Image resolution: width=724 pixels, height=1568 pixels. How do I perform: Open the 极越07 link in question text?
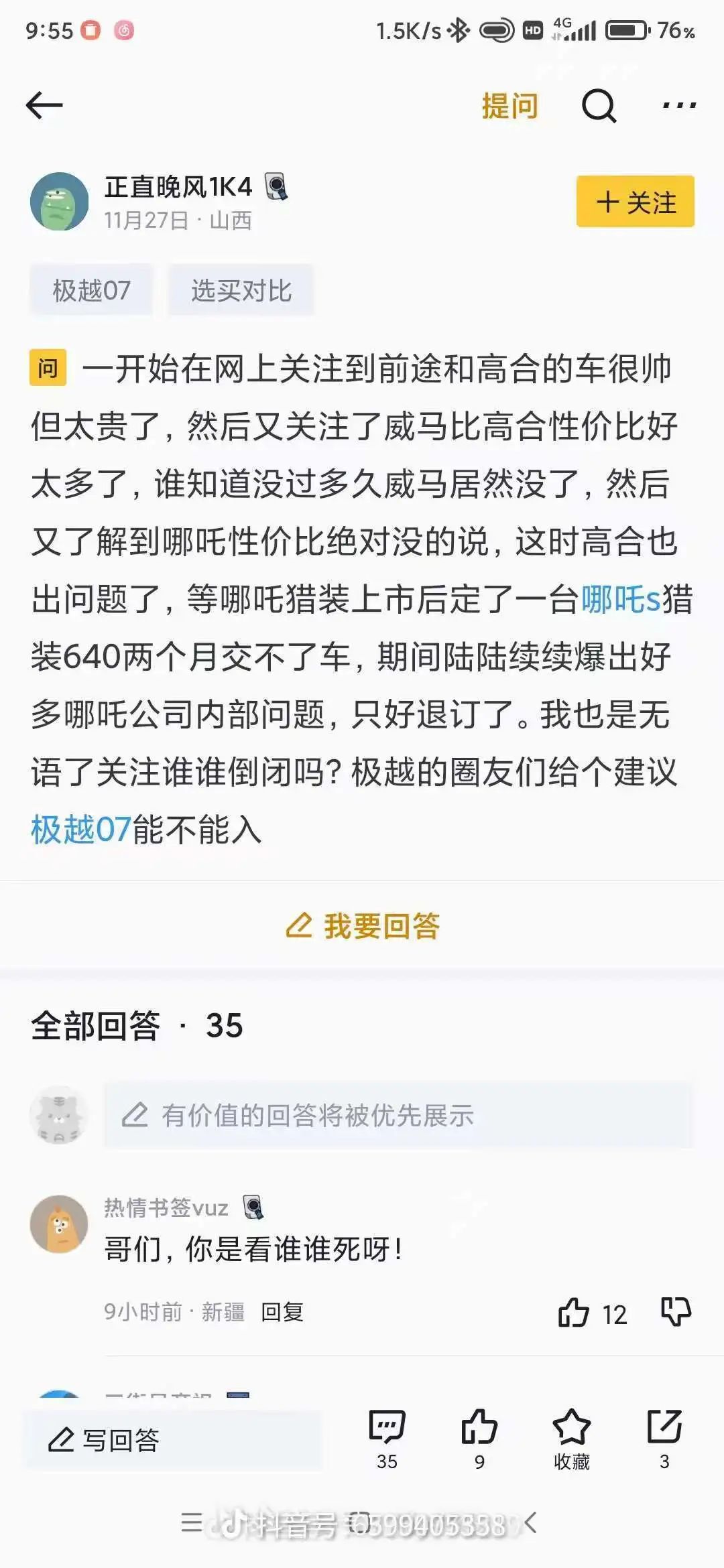pos(80,830)
